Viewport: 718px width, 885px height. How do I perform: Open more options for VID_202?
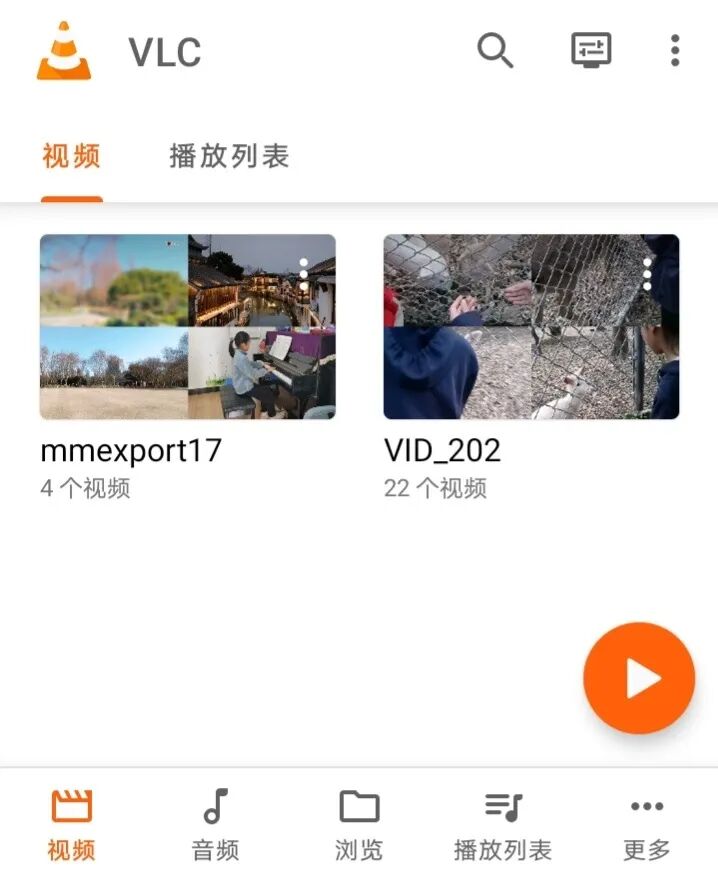pos(648,274)
